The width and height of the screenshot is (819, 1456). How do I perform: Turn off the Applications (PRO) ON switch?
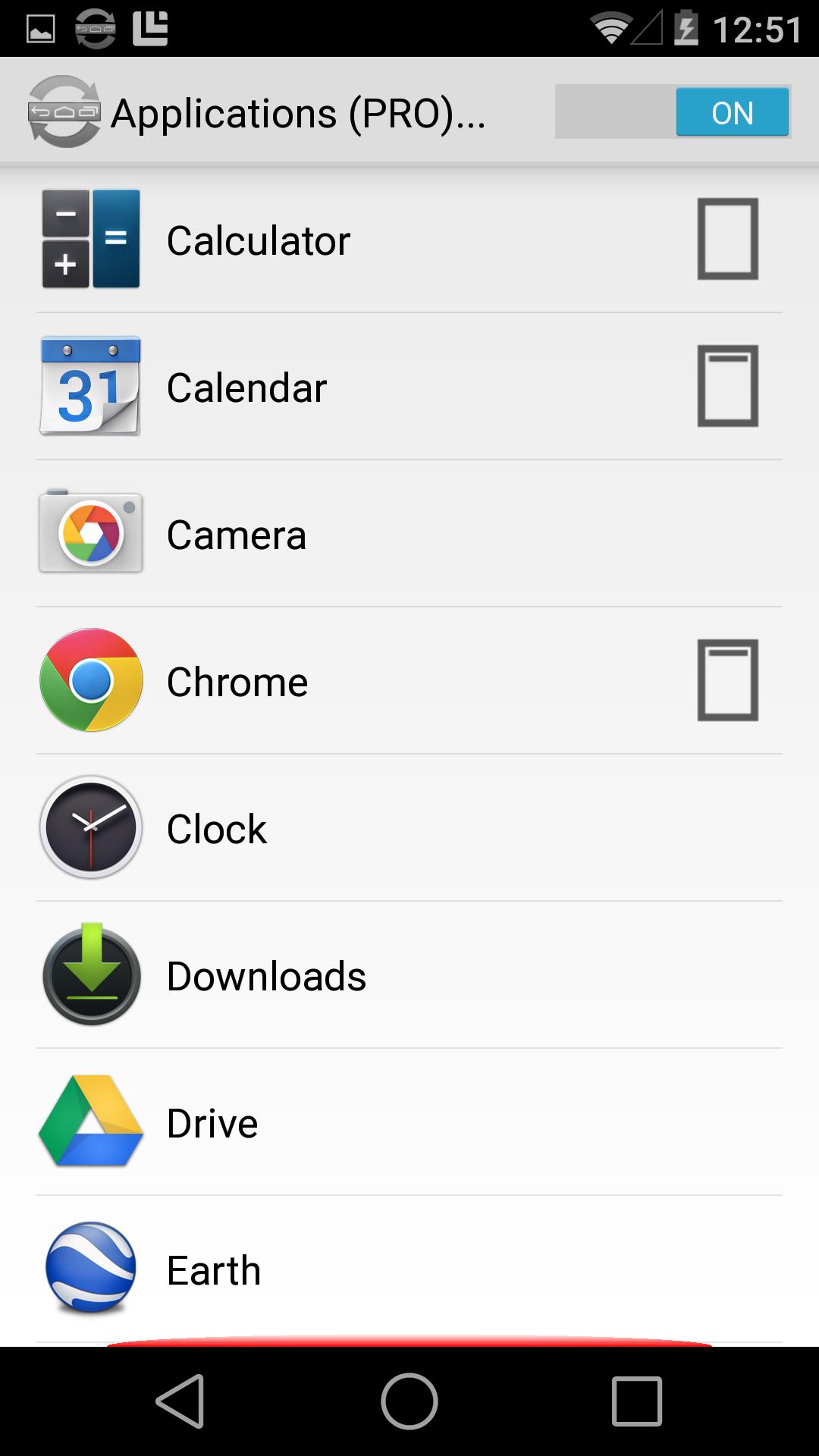pos(673,112)
